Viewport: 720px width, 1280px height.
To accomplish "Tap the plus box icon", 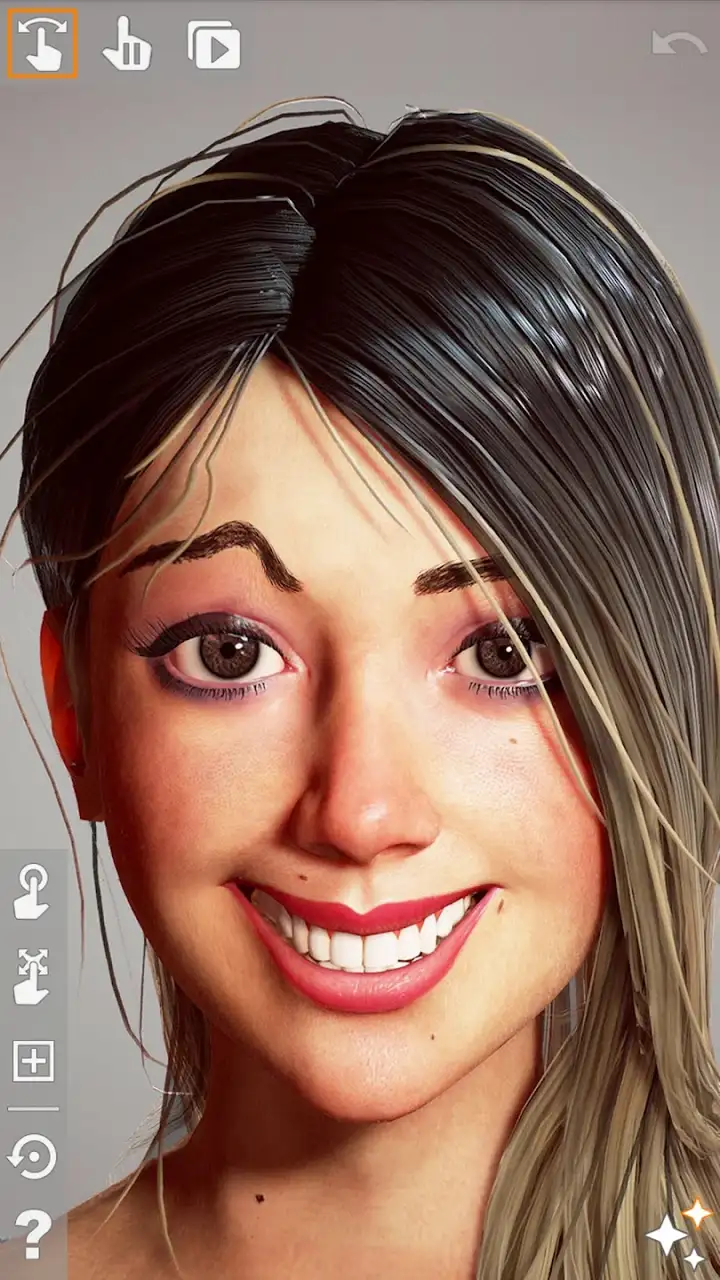I will tap(33, 1061).
